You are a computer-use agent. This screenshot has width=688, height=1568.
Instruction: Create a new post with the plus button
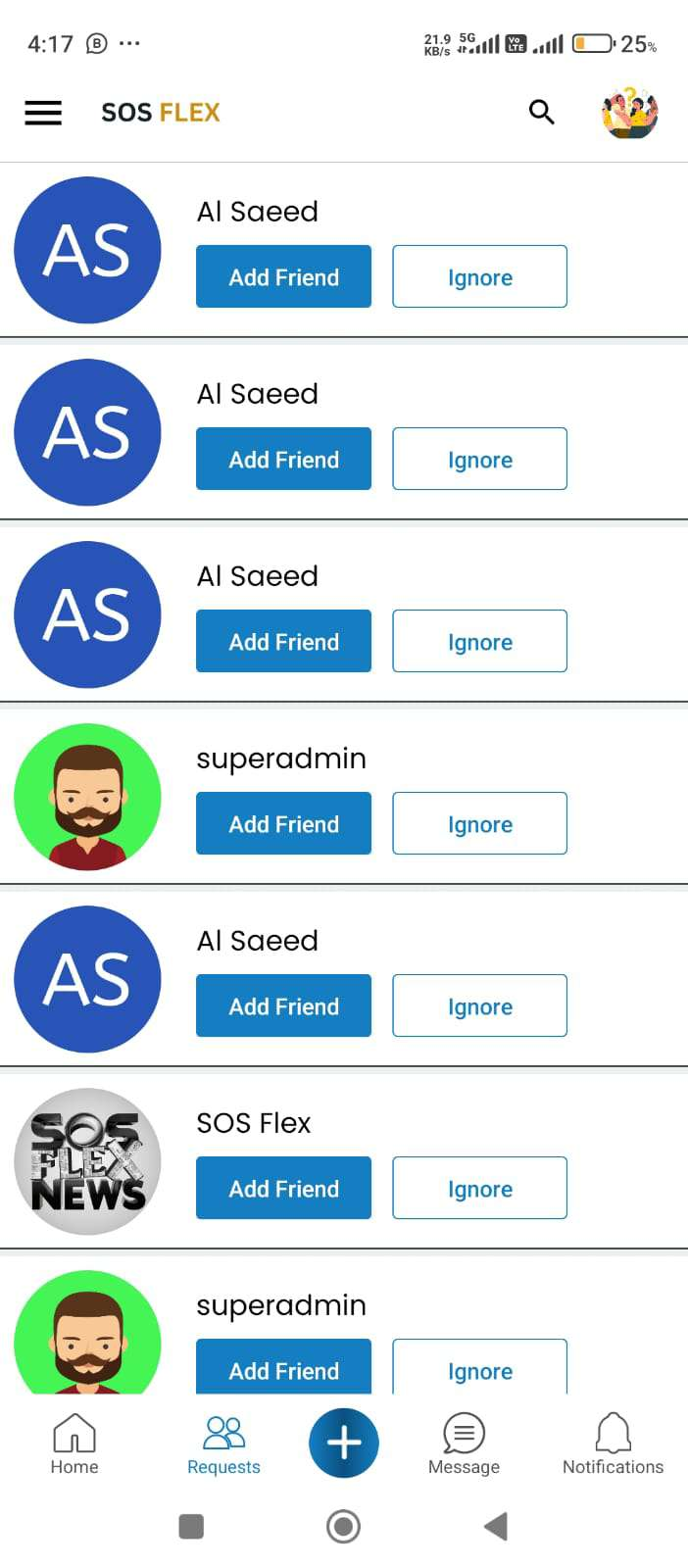click(x=344, y=1443)
